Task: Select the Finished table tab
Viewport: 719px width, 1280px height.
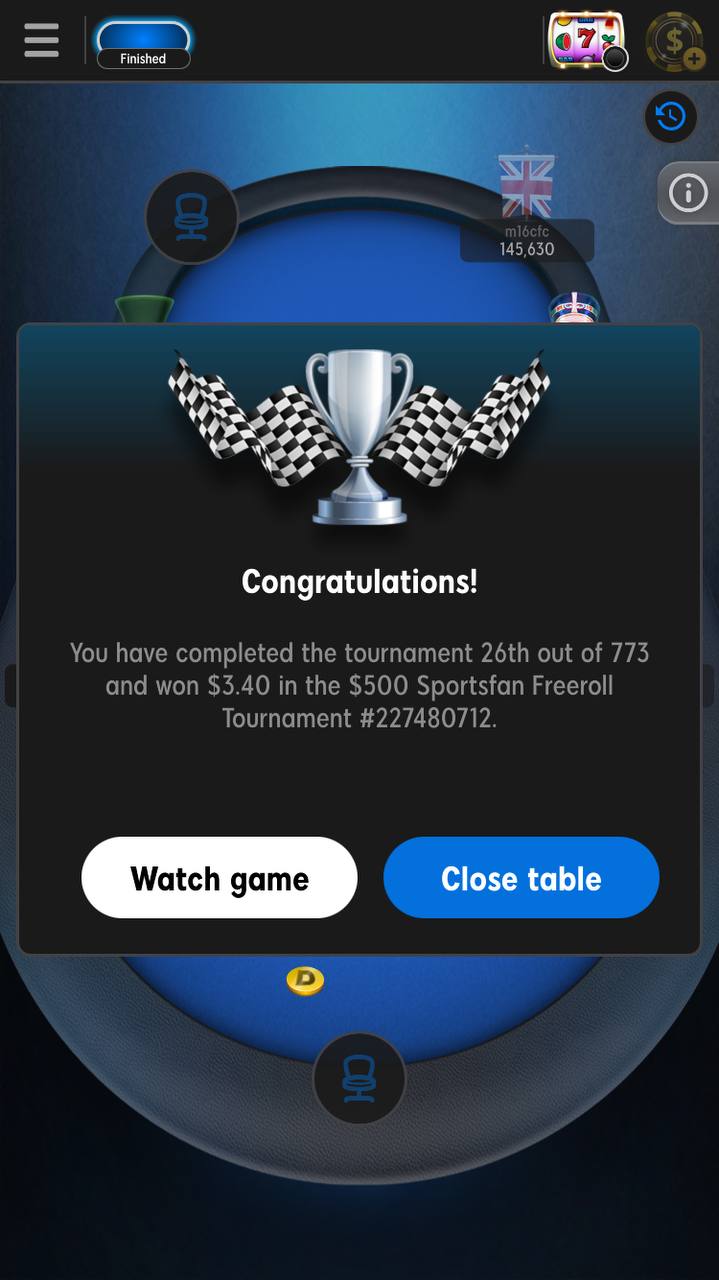Action: pyautogui.click(x=142, y=44)
